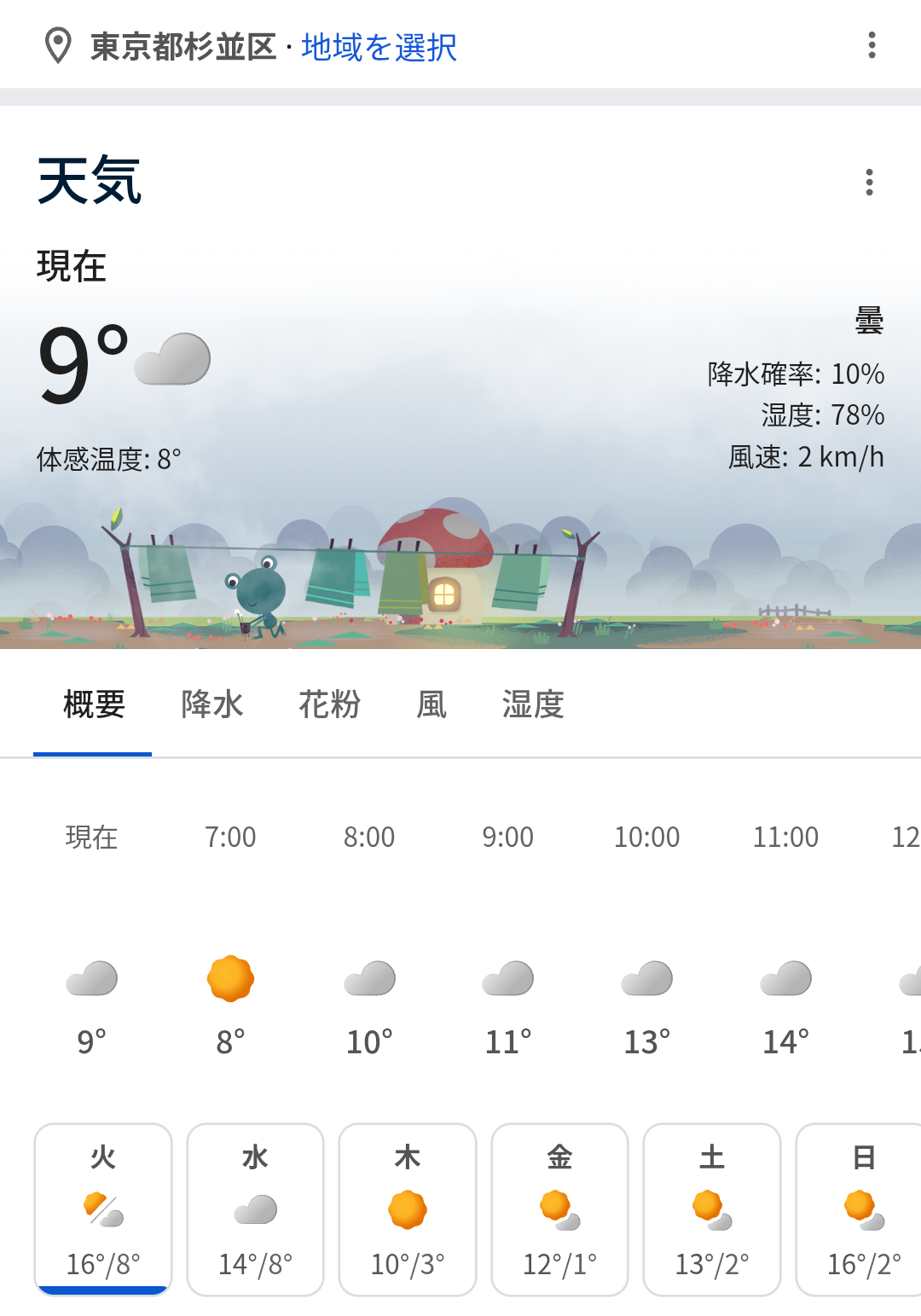
Task: View the 湿度 tab
Action: (x=533, y=705)
